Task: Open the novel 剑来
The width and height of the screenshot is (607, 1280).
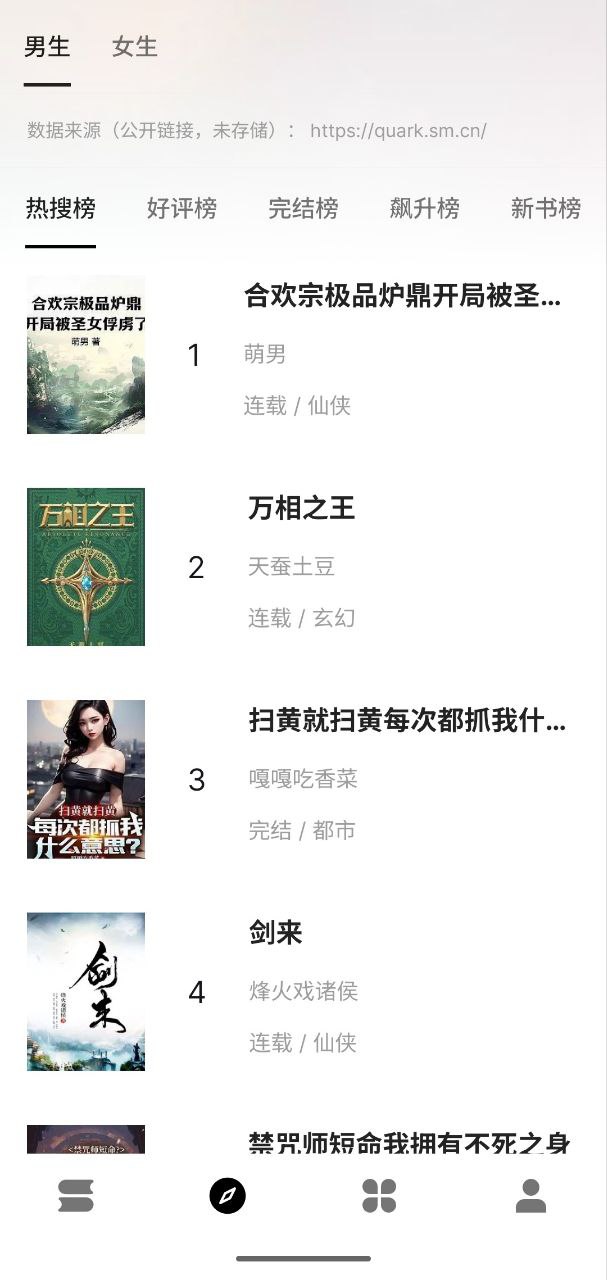Action: (276, 933)
